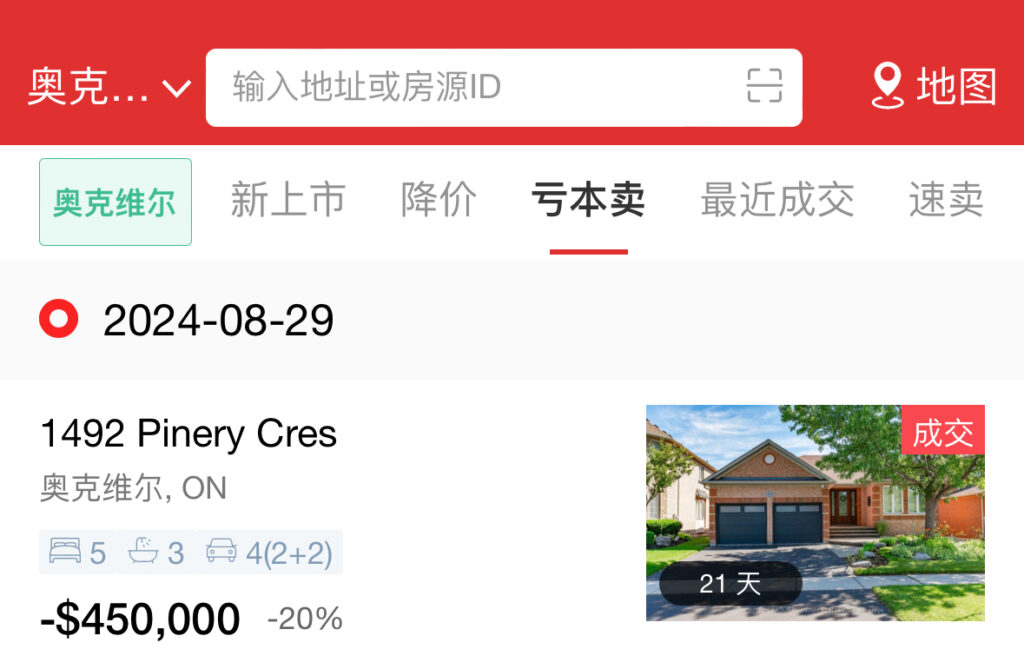Open the 1492 Pinery Cres listing
The image size is (1024, 669).
point(189,434)
